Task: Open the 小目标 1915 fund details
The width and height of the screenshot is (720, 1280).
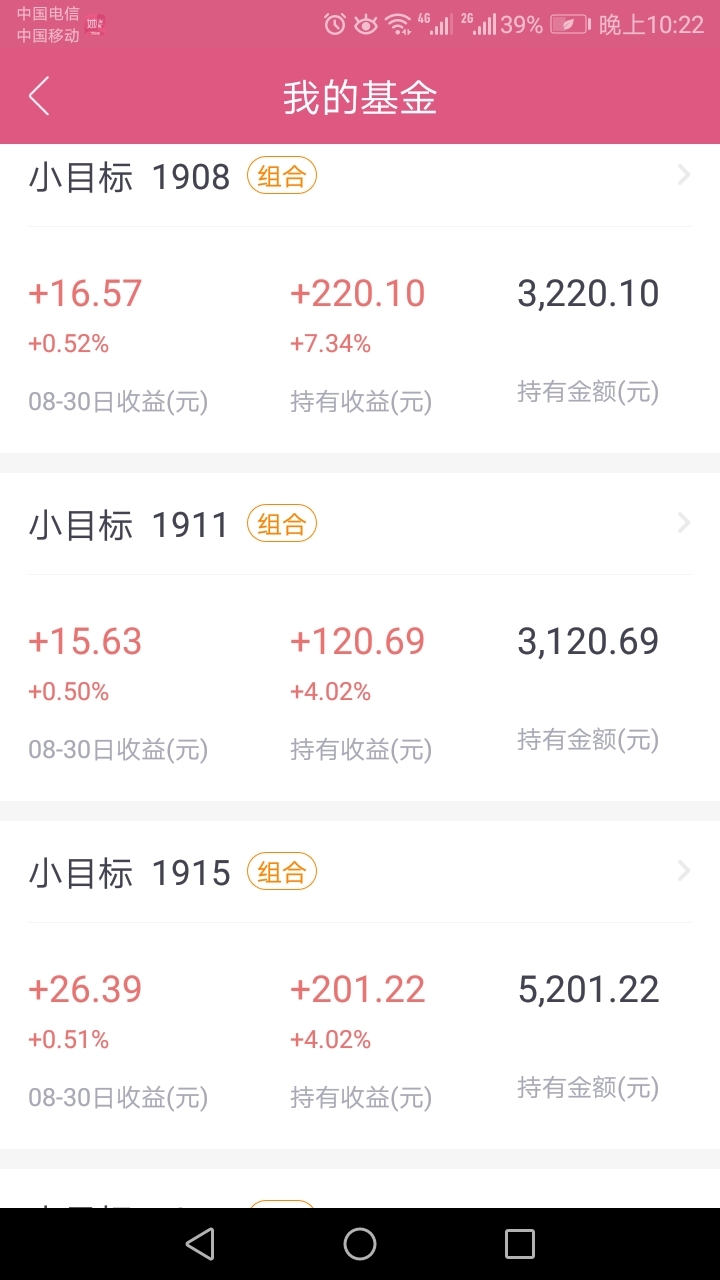Action: point(360,872)
